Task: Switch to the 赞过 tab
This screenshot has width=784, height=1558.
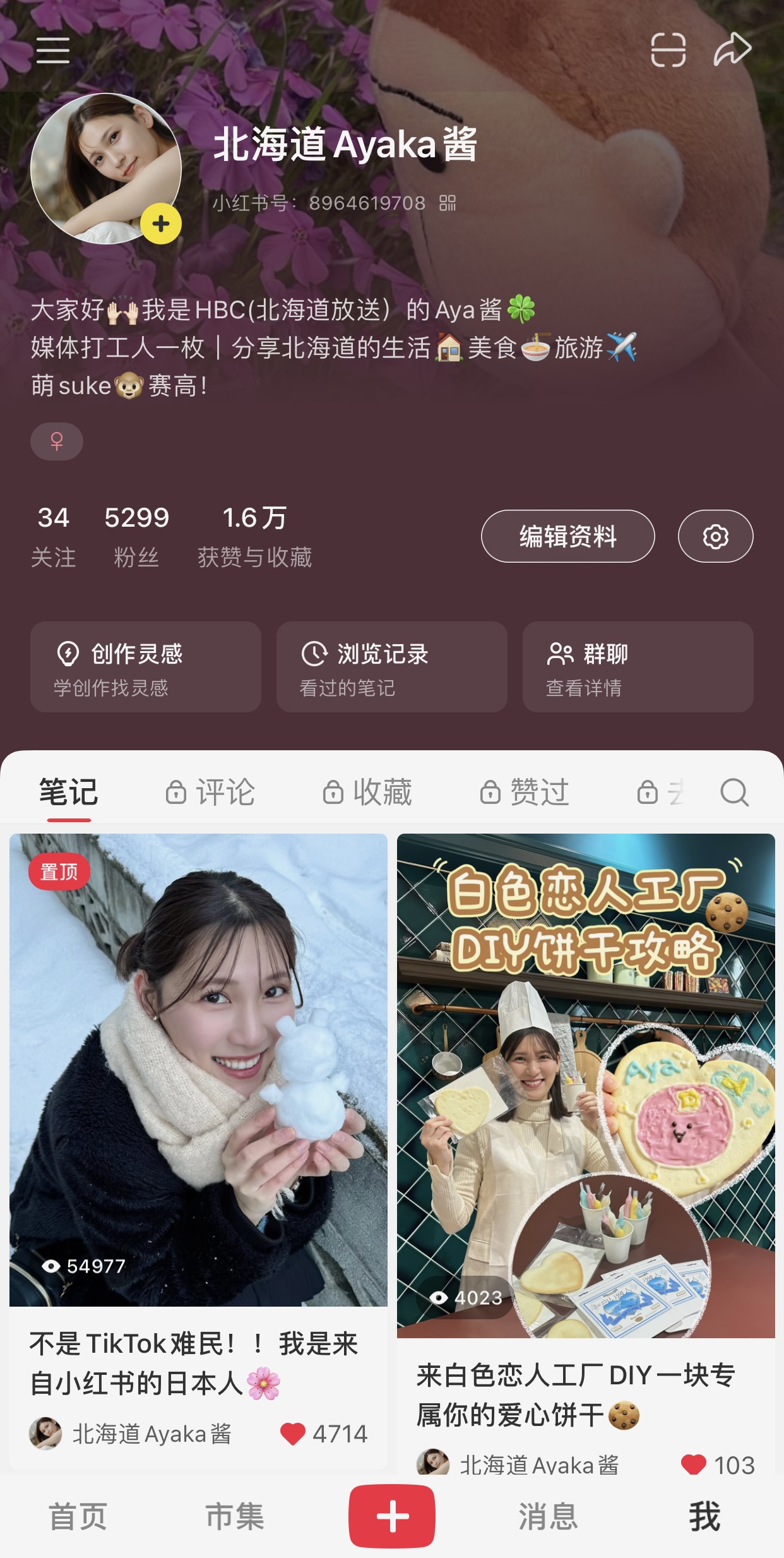Action: click(x=525, y=792)
